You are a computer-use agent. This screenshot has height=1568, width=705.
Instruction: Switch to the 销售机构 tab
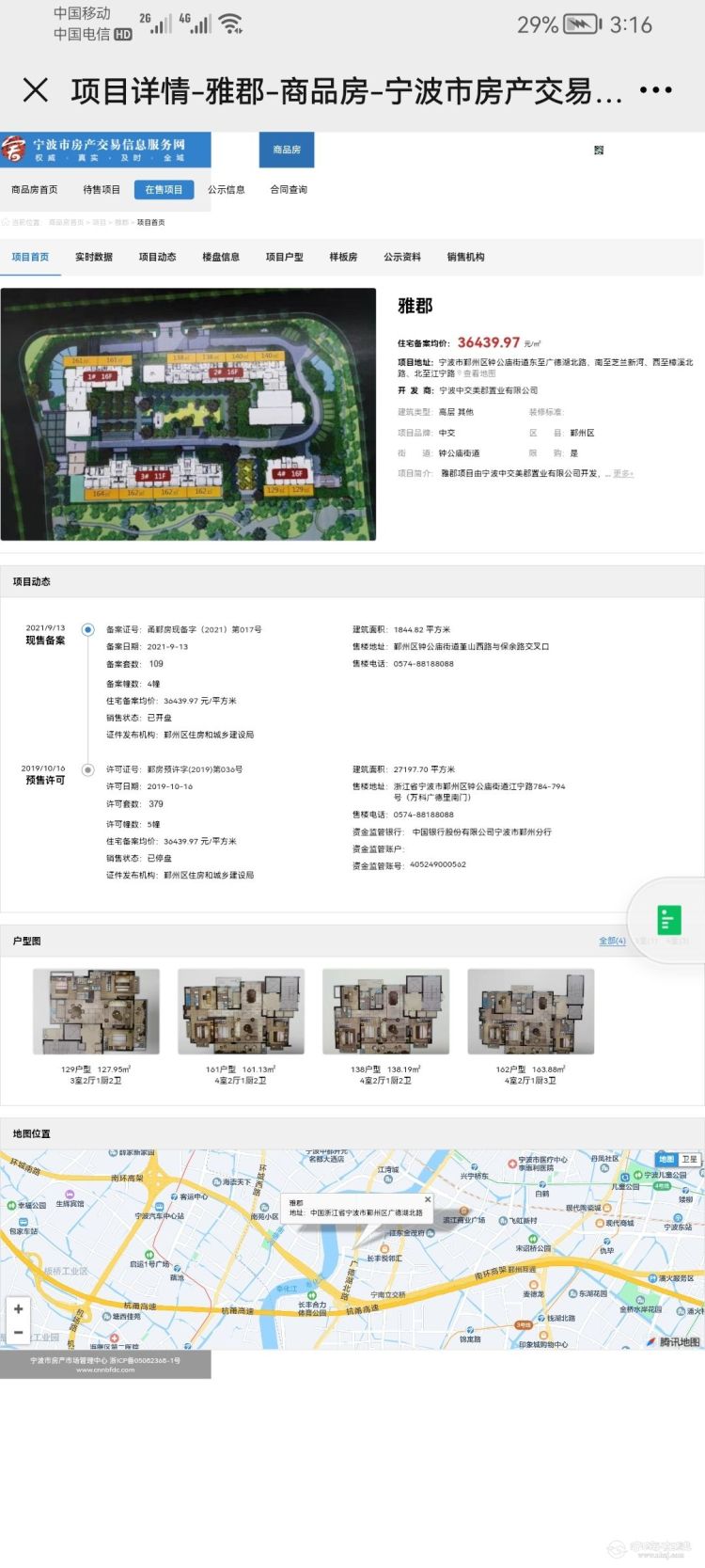point(465,257)
